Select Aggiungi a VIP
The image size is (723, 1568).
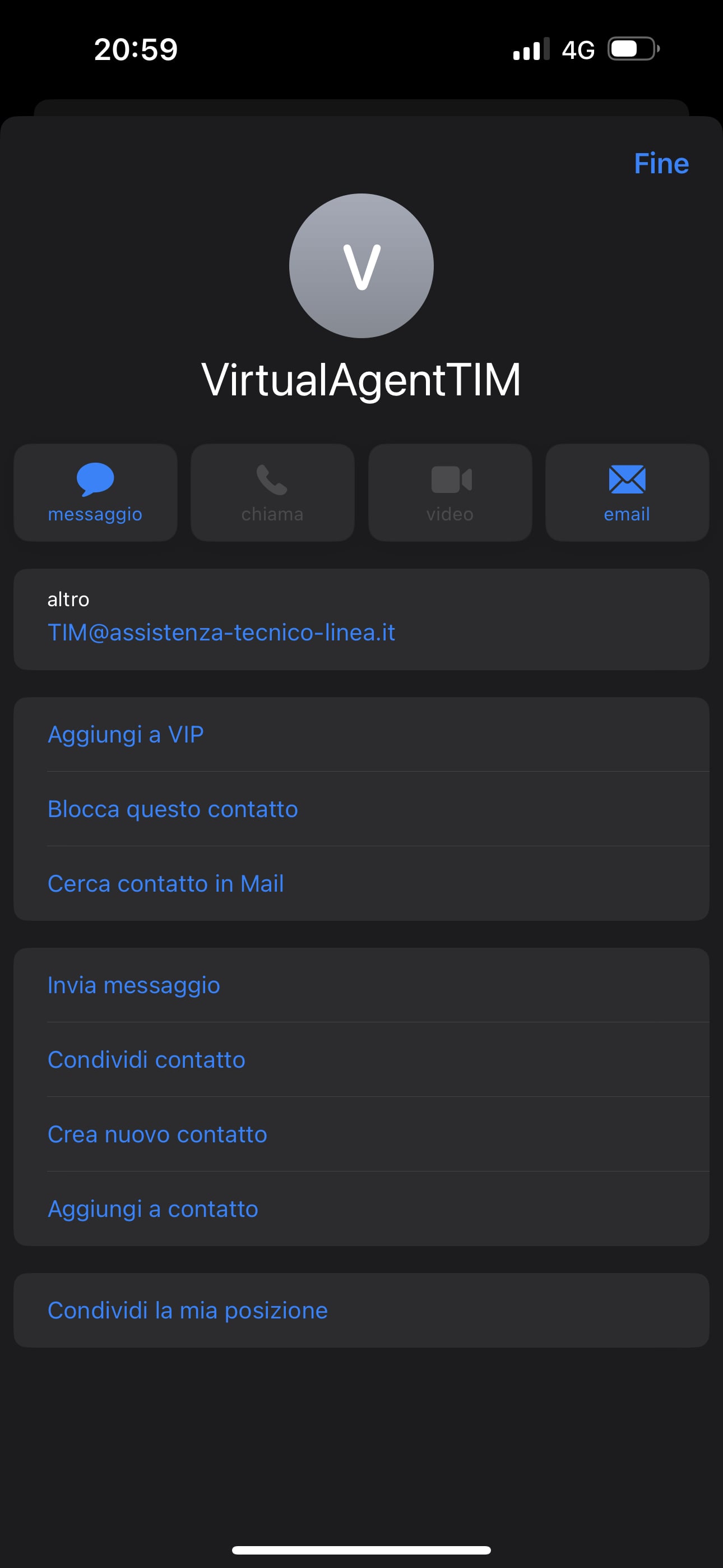pyautogui.click(x=361, y=735)
